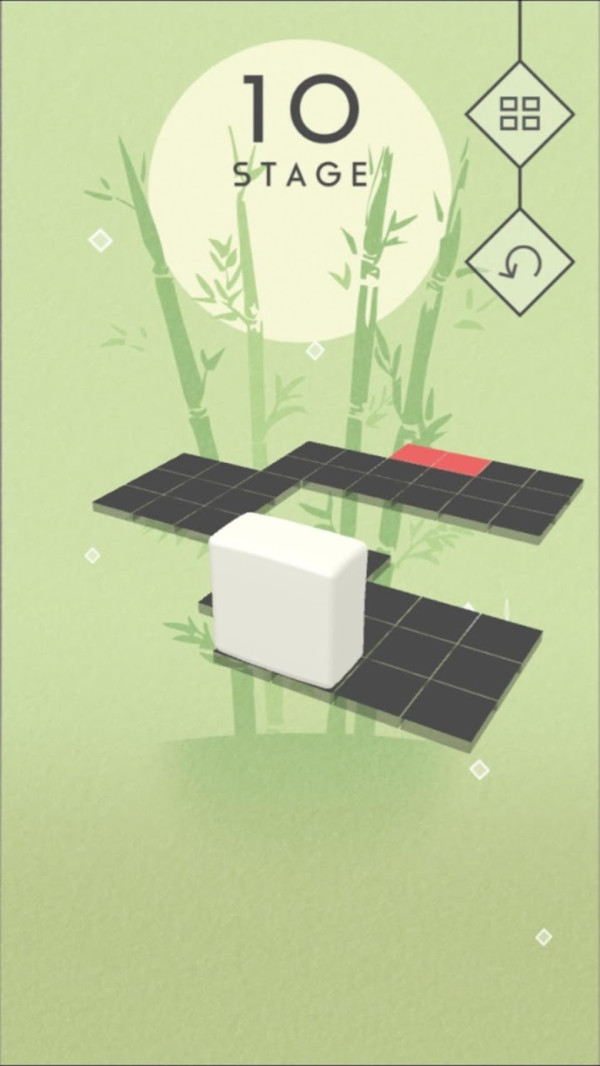The image size is (600, 1066).
Task: Open the level select grid menu
Action: click(x=519, y=115)
